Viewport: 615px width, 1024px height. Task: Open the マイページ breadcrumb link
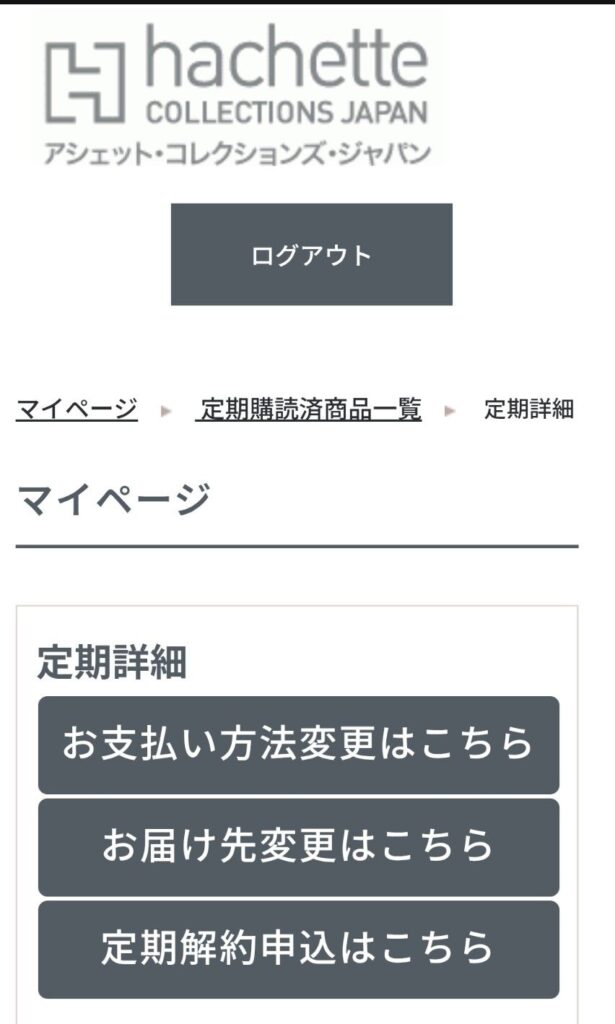pyautogui.click(x=76, y=409)
